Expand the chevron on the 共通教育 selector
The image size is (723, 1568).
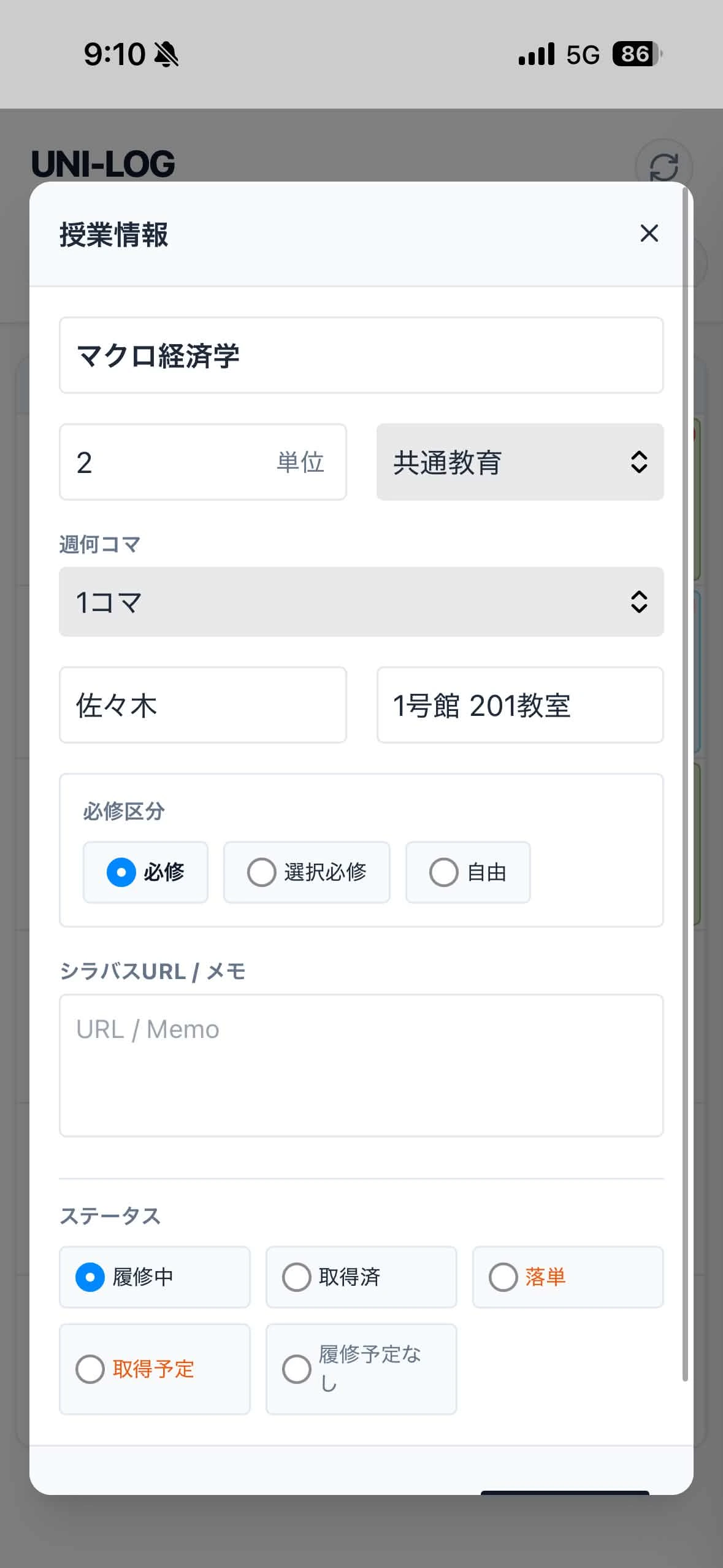[x=640, y=462]
